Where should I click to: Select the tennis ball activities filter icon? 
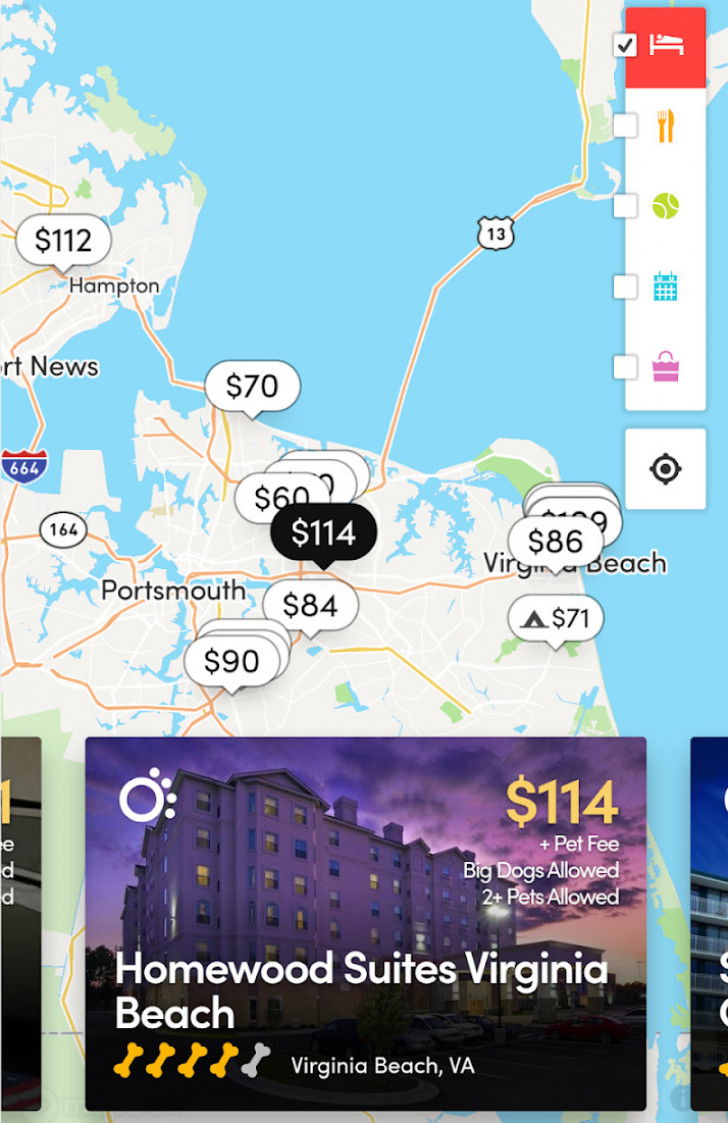(x=668, y=207)
